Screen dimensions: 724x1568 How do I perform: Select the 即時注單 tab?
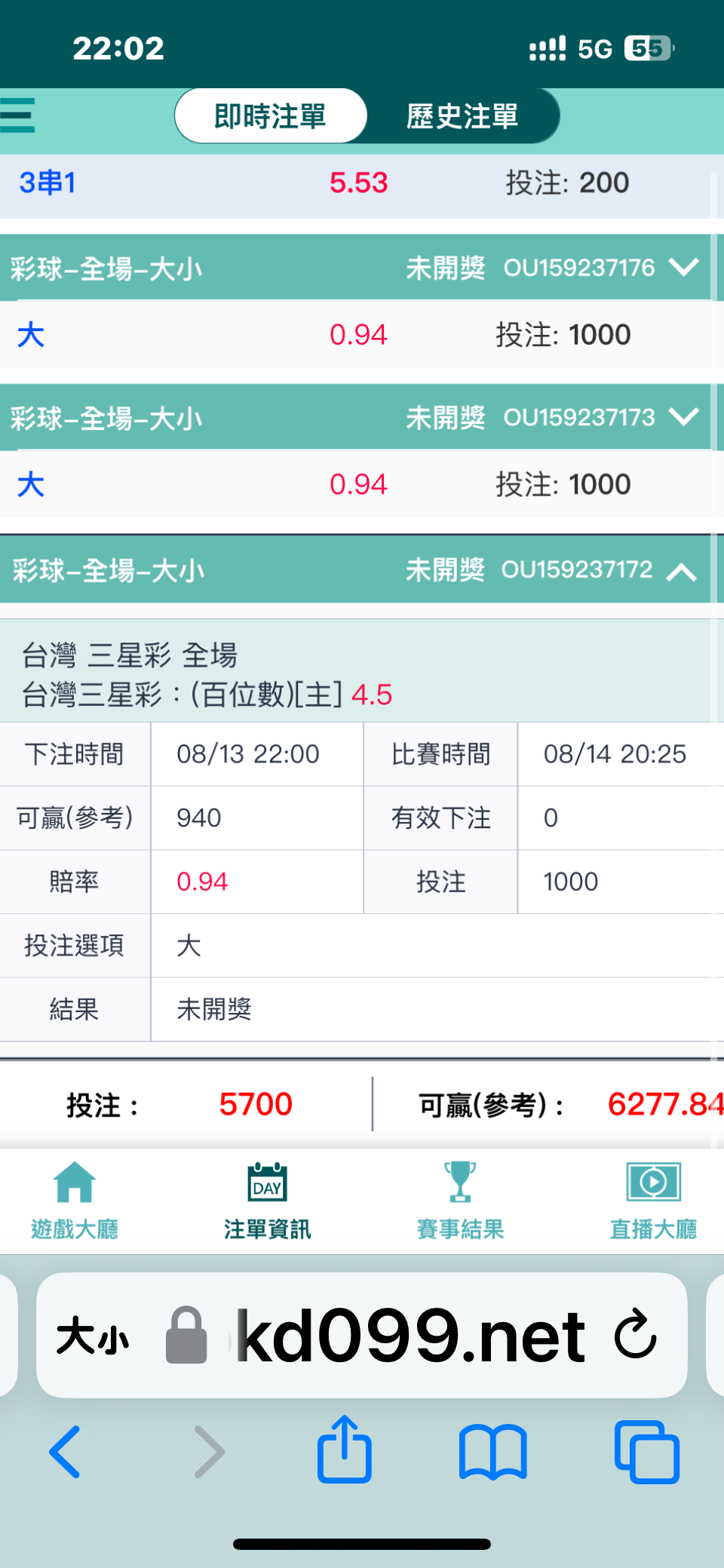pos(271,116)
